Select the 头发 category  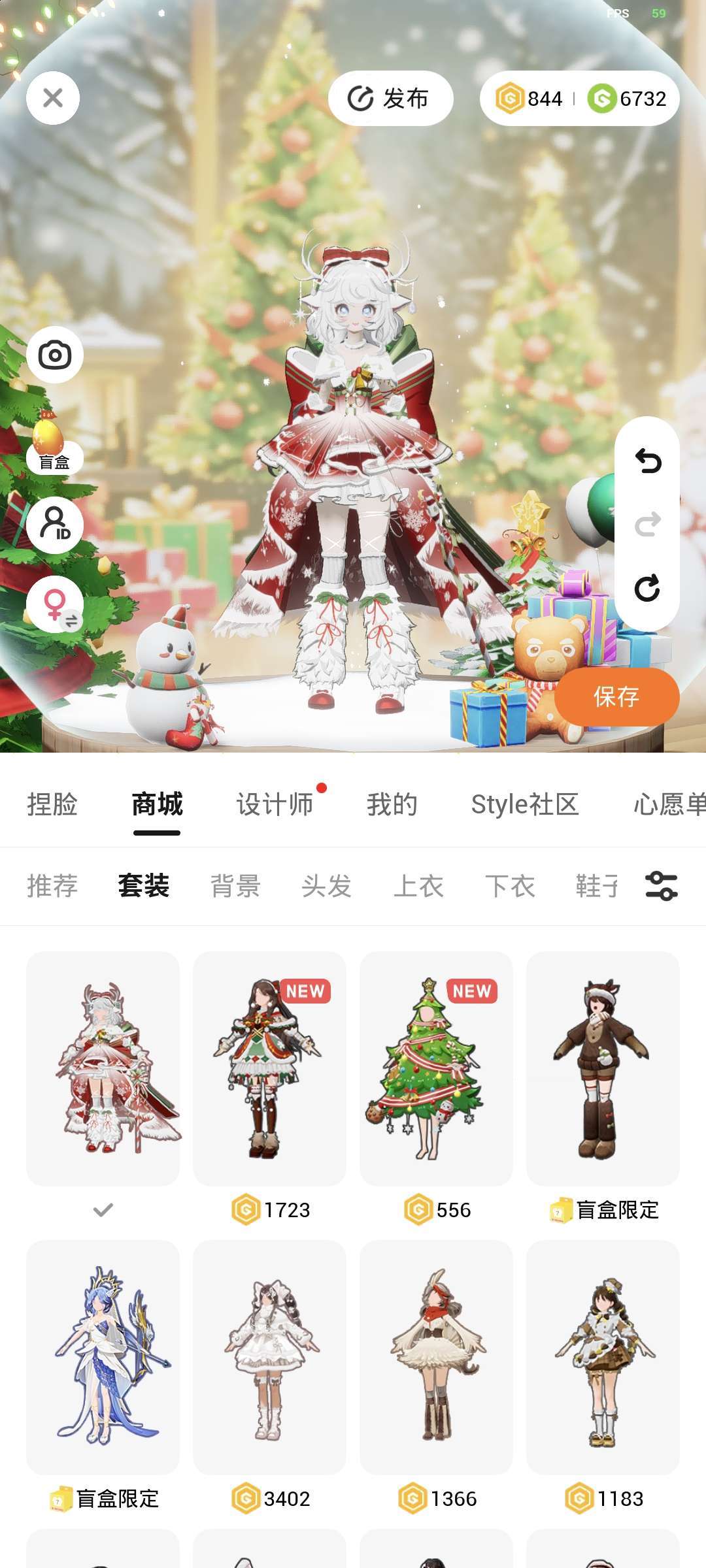(x=327, y=886)
